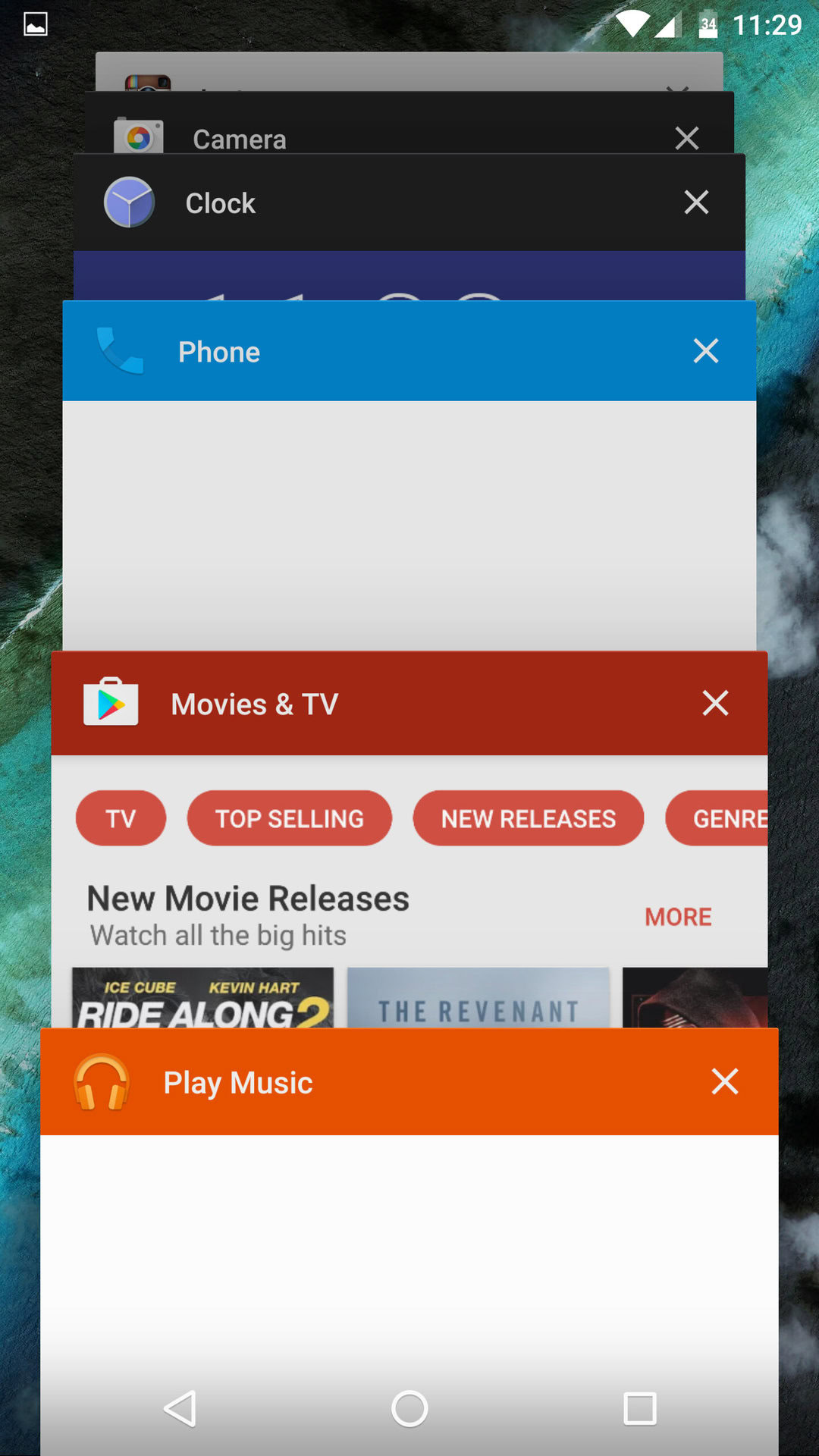Screen dimensions: 819x1456
Task: Dismiss the Movies & TV card
Action: [714, 704]
